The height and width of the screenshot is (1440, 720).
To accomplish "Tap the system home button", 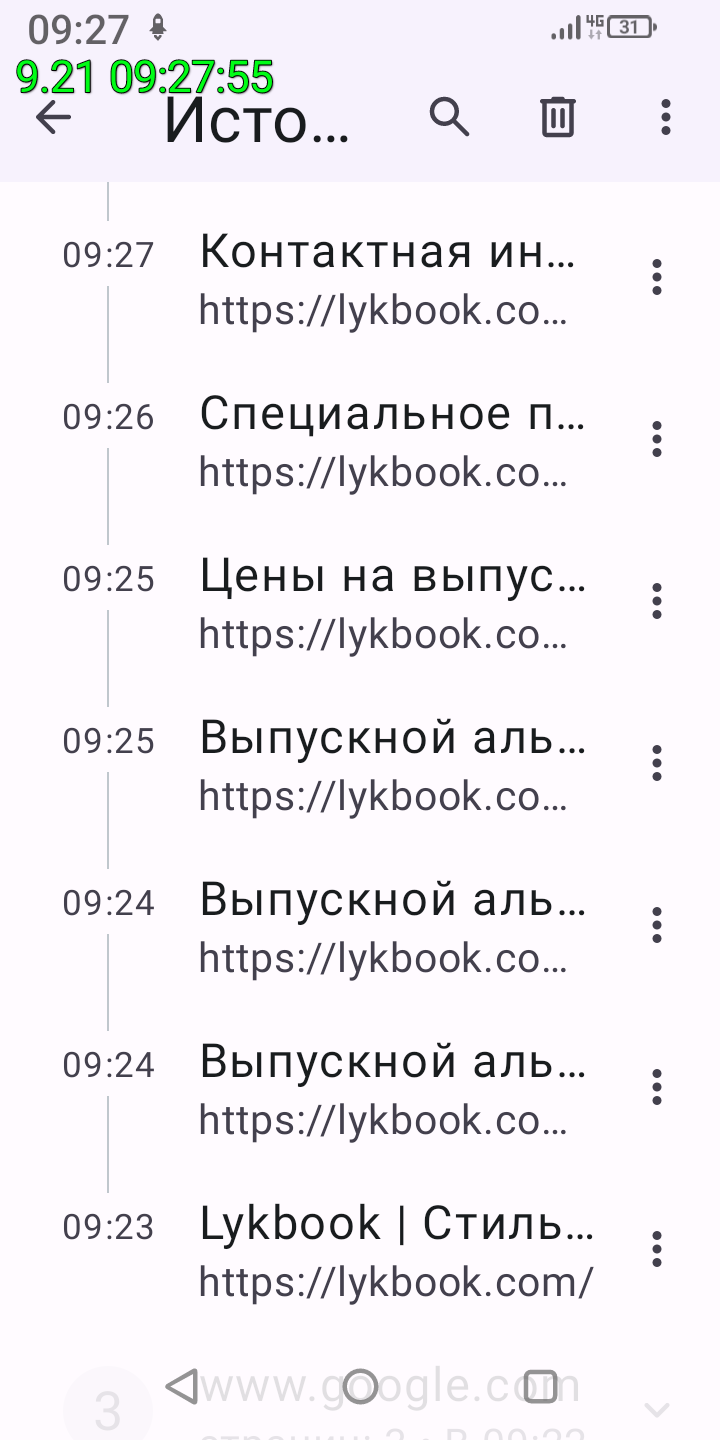I will [360, 1387].
